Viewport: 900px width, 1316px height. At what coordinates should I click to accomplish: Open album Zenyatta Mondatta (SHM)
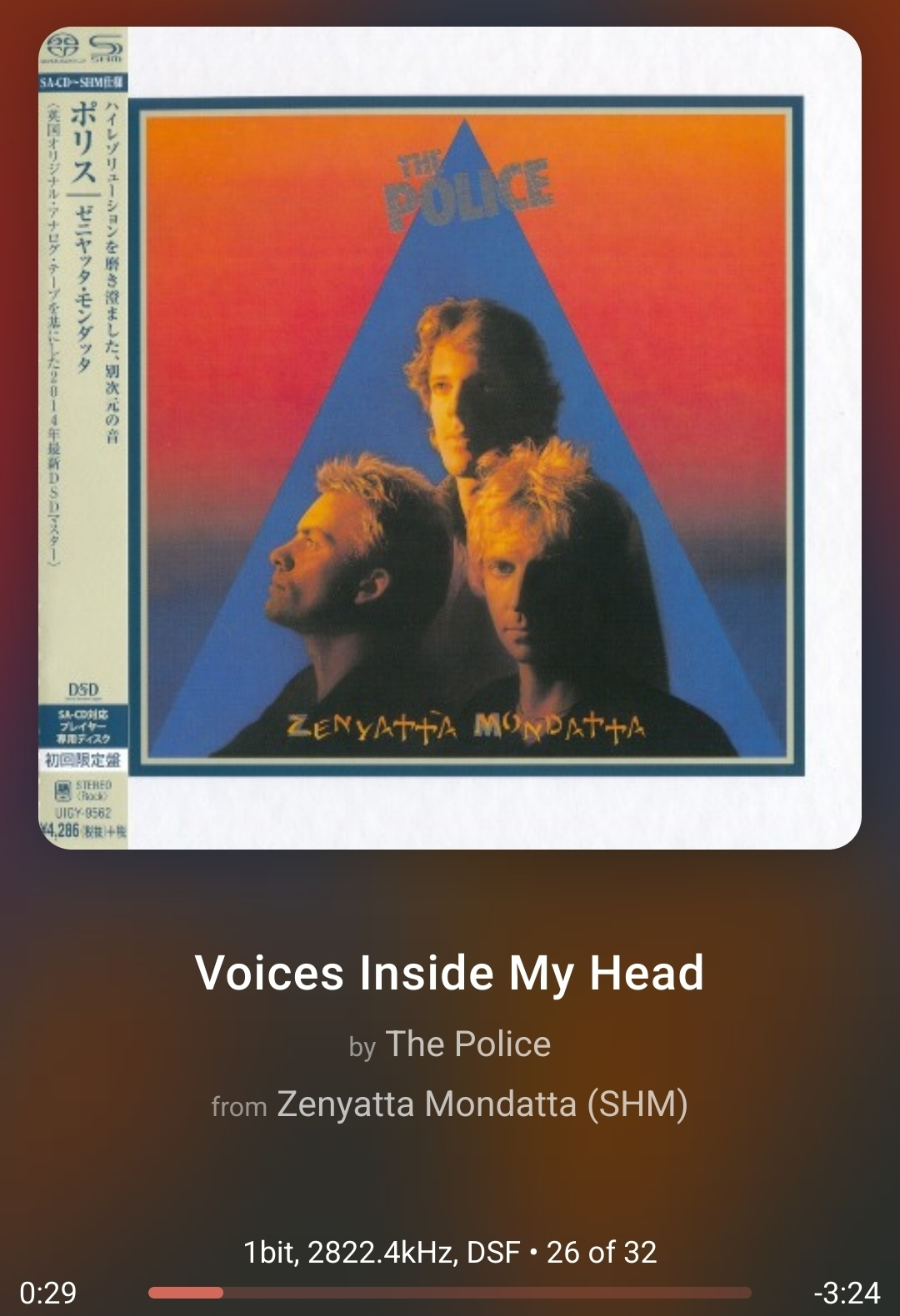point(482,1104)
